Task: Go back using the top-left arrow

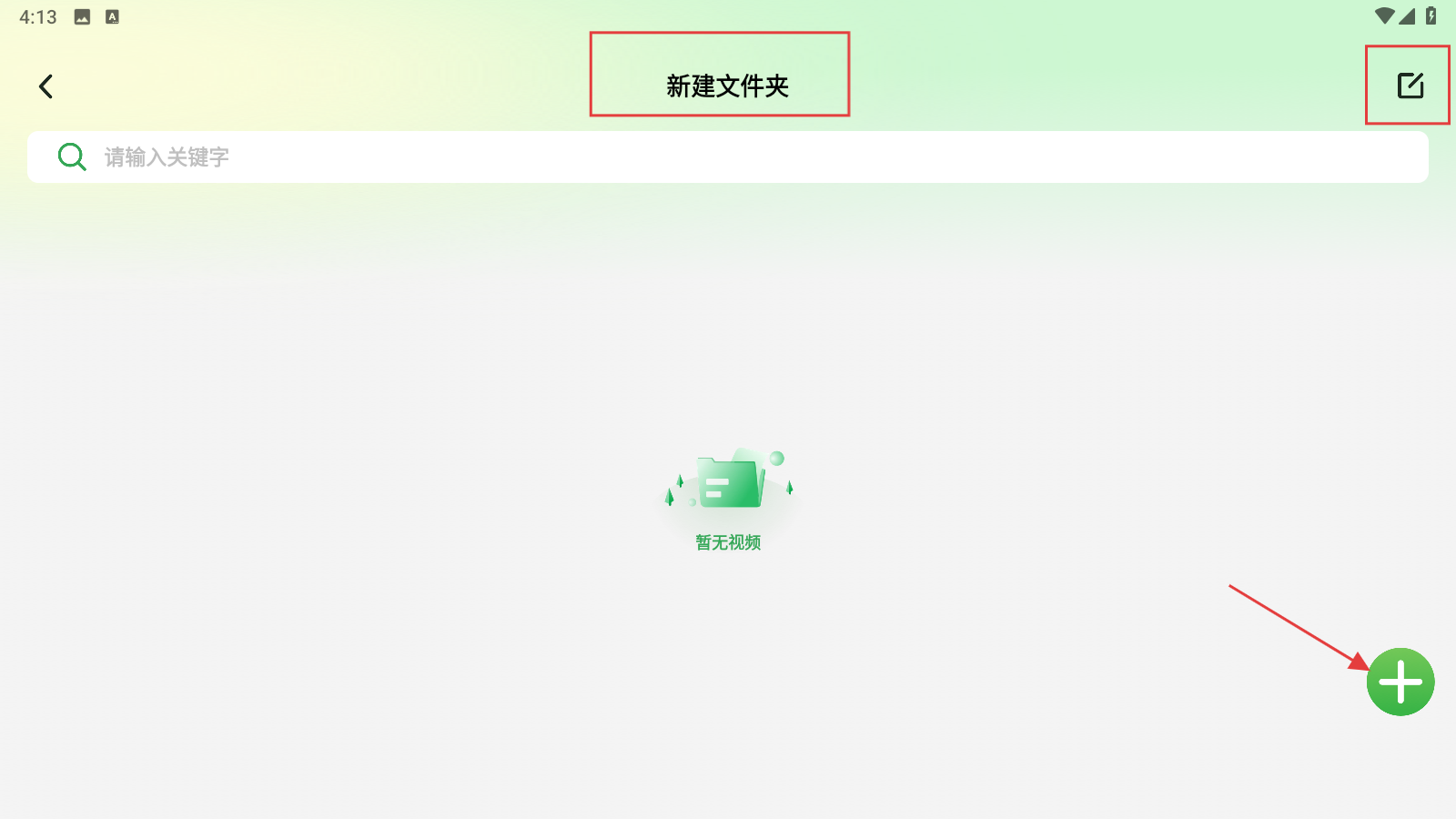Action: click(45, 86)
